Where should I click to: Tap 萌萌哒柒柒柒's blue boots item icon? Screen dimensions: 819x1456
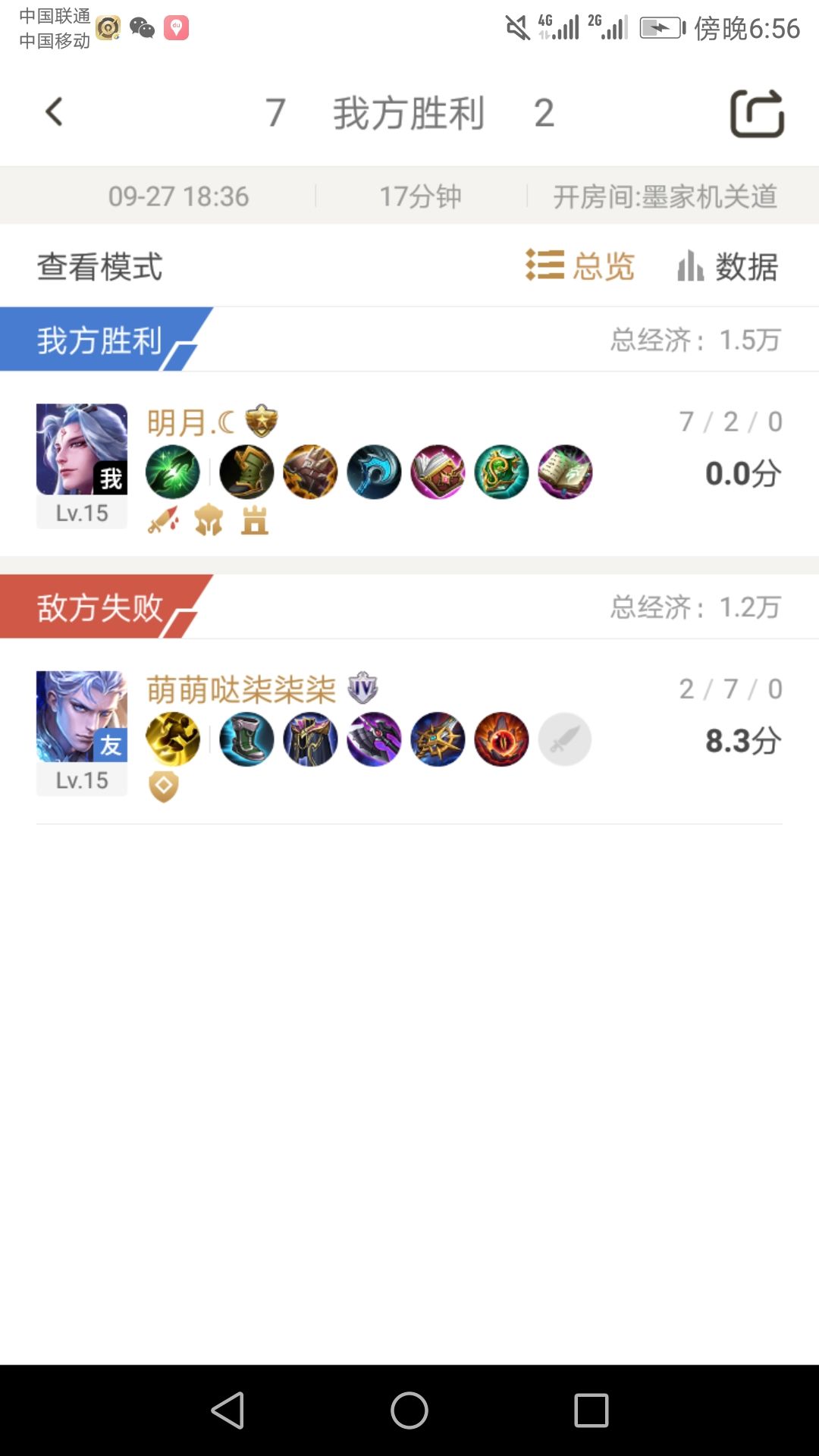pyautogui.click(x=246, y=739)
